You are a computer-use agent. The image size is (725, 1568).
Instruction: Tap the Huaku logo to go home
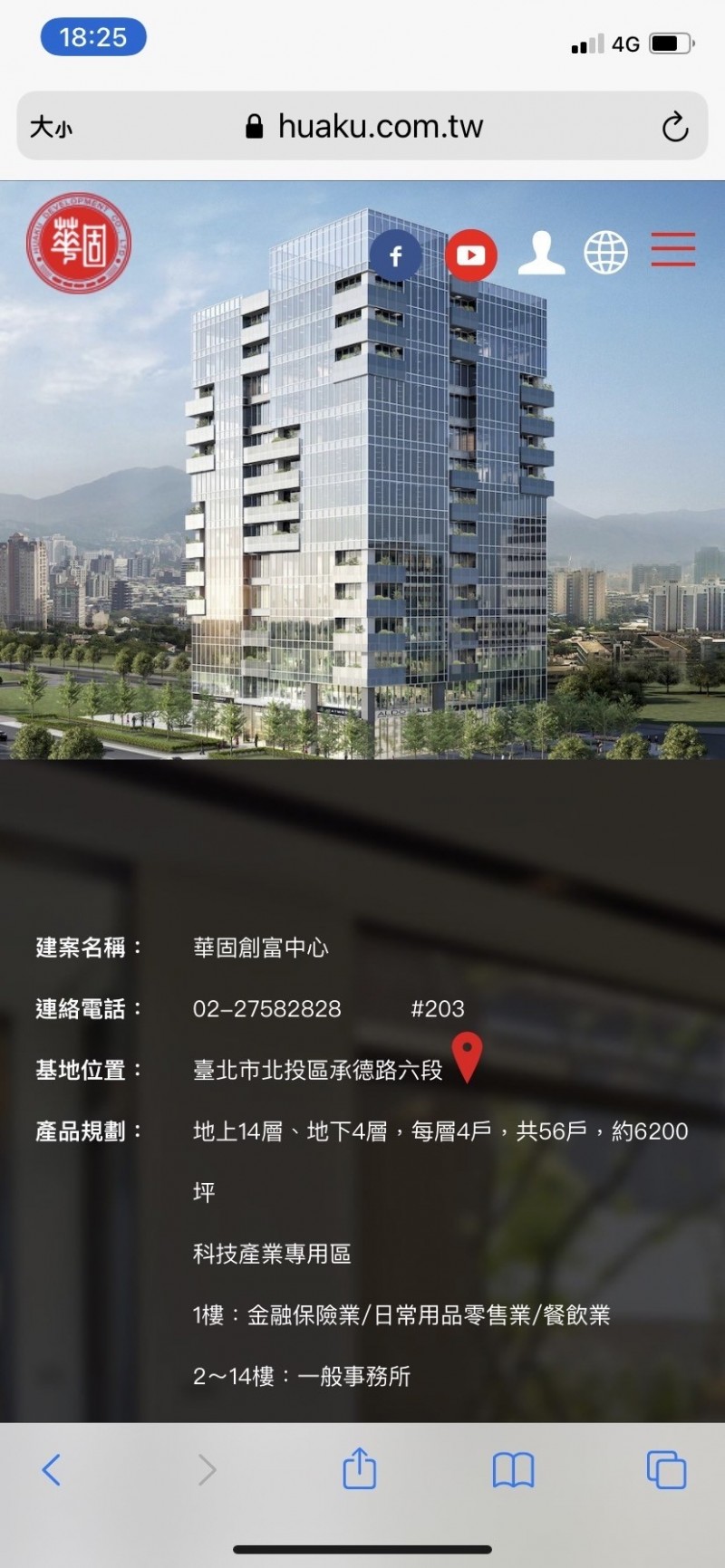(x=79, y=243)
